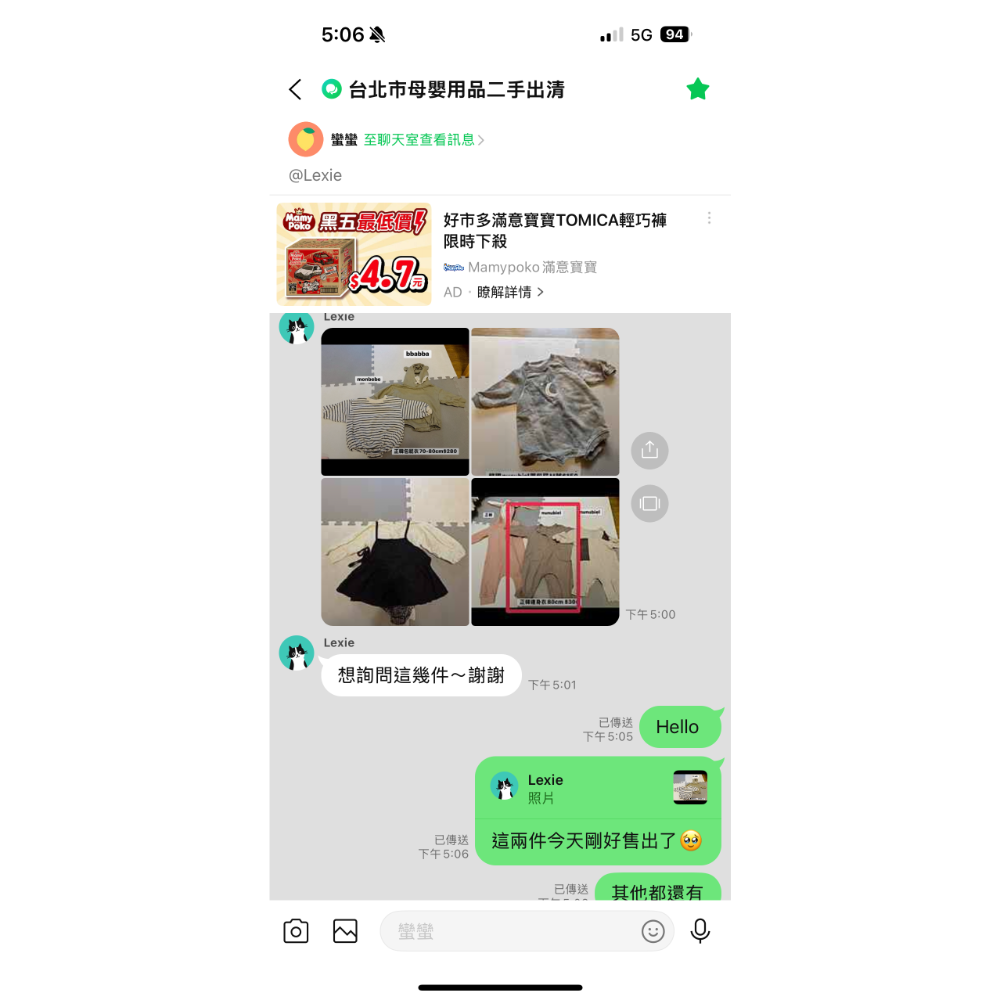Open the photo with red rectangle
This screenshot has width=1000, height=1000.
tap(545, 552)
